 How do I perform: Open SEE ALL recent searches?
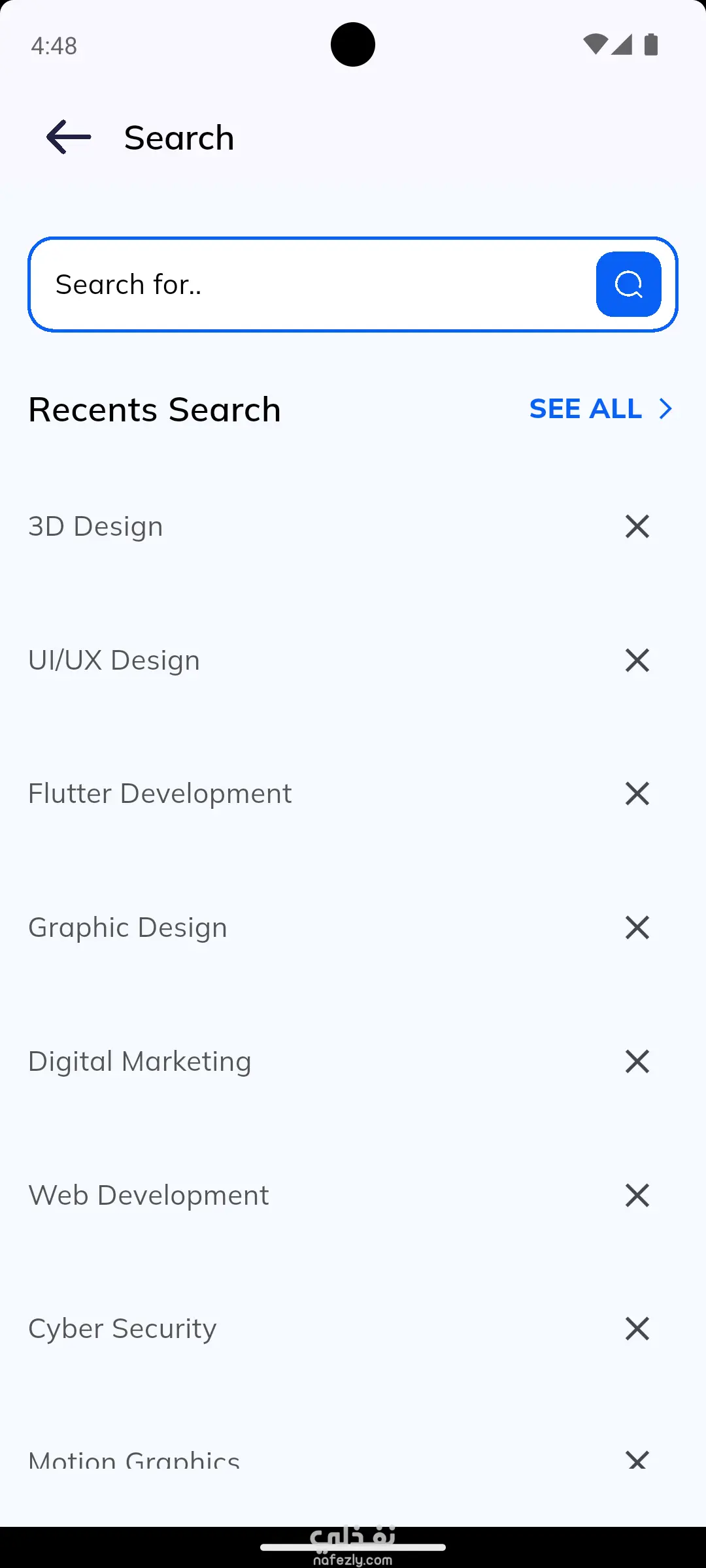(x=600, y=409)
